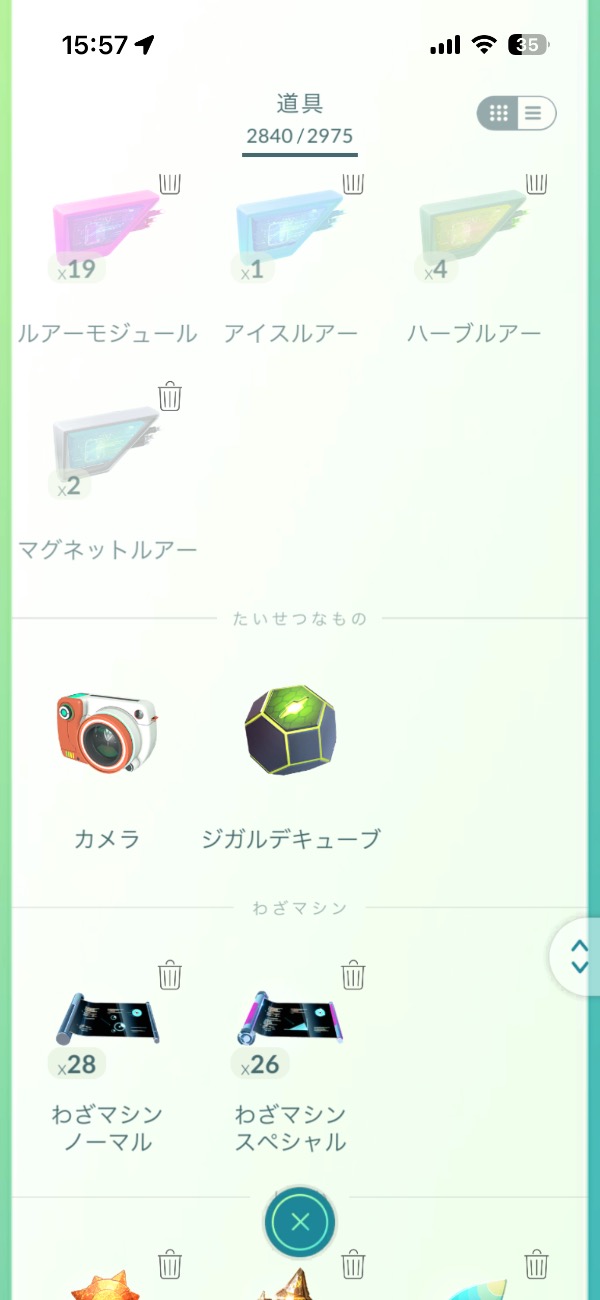Switch to grid view layout
The width and height of the screenshot is (600, 1300).
(x=499, y=113)
